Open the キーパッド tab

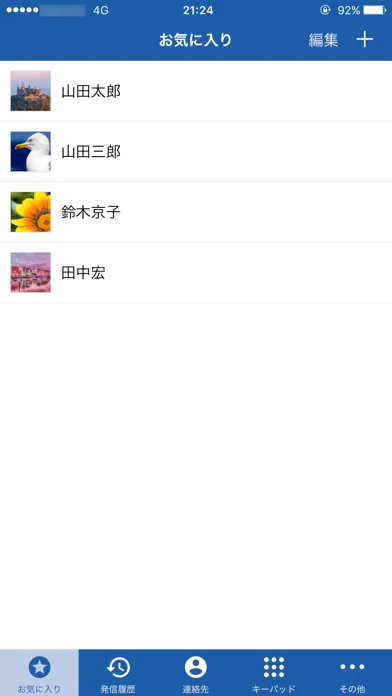point(274,673)
